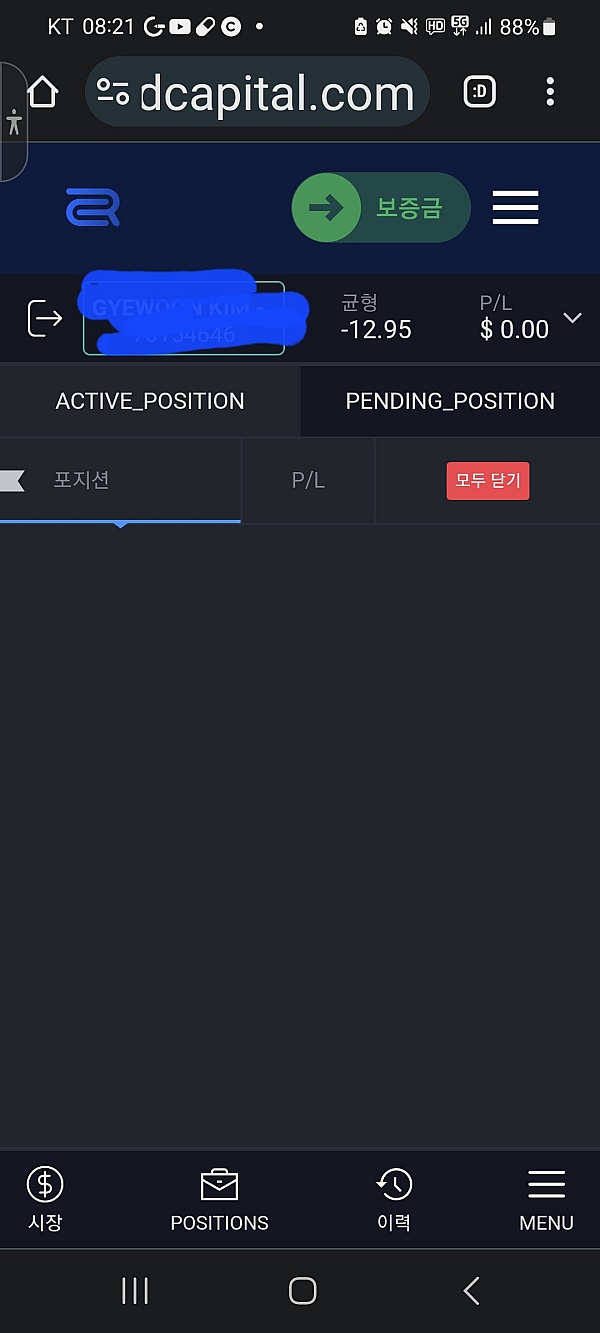600x1333 pixels.
Task: Open the MENU bottom tab
Action: coord(546,1199)
